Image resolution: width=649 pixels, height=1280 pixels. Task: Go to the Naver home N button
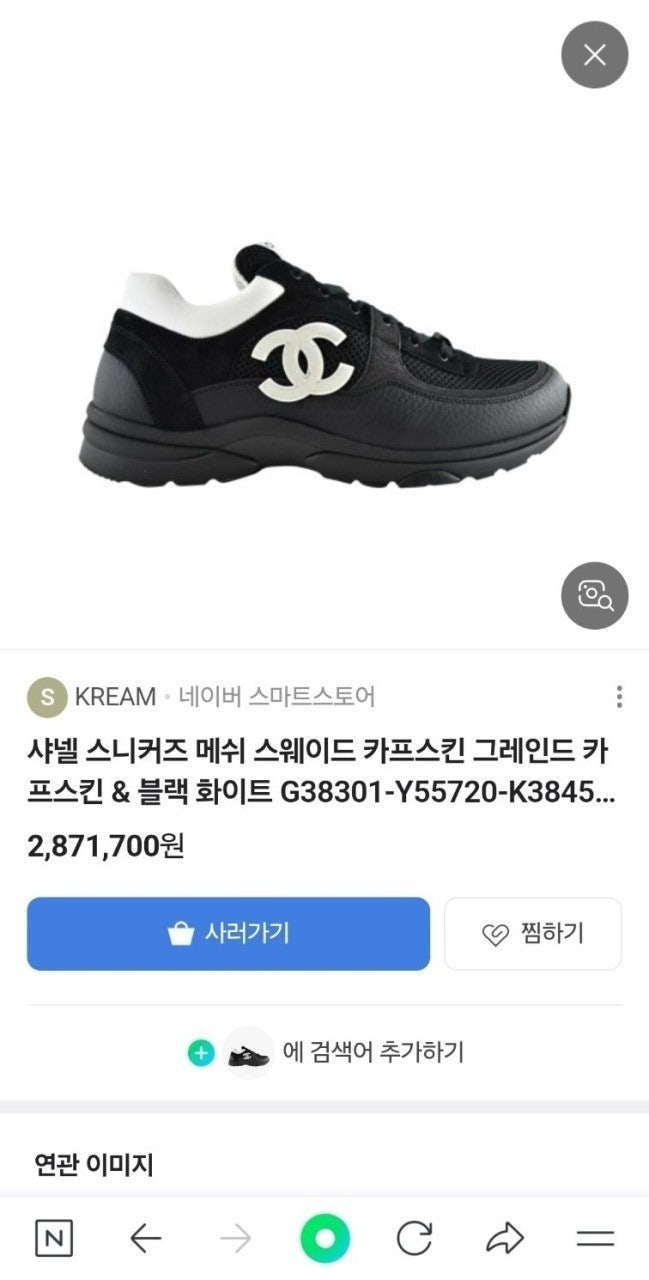54,1239
